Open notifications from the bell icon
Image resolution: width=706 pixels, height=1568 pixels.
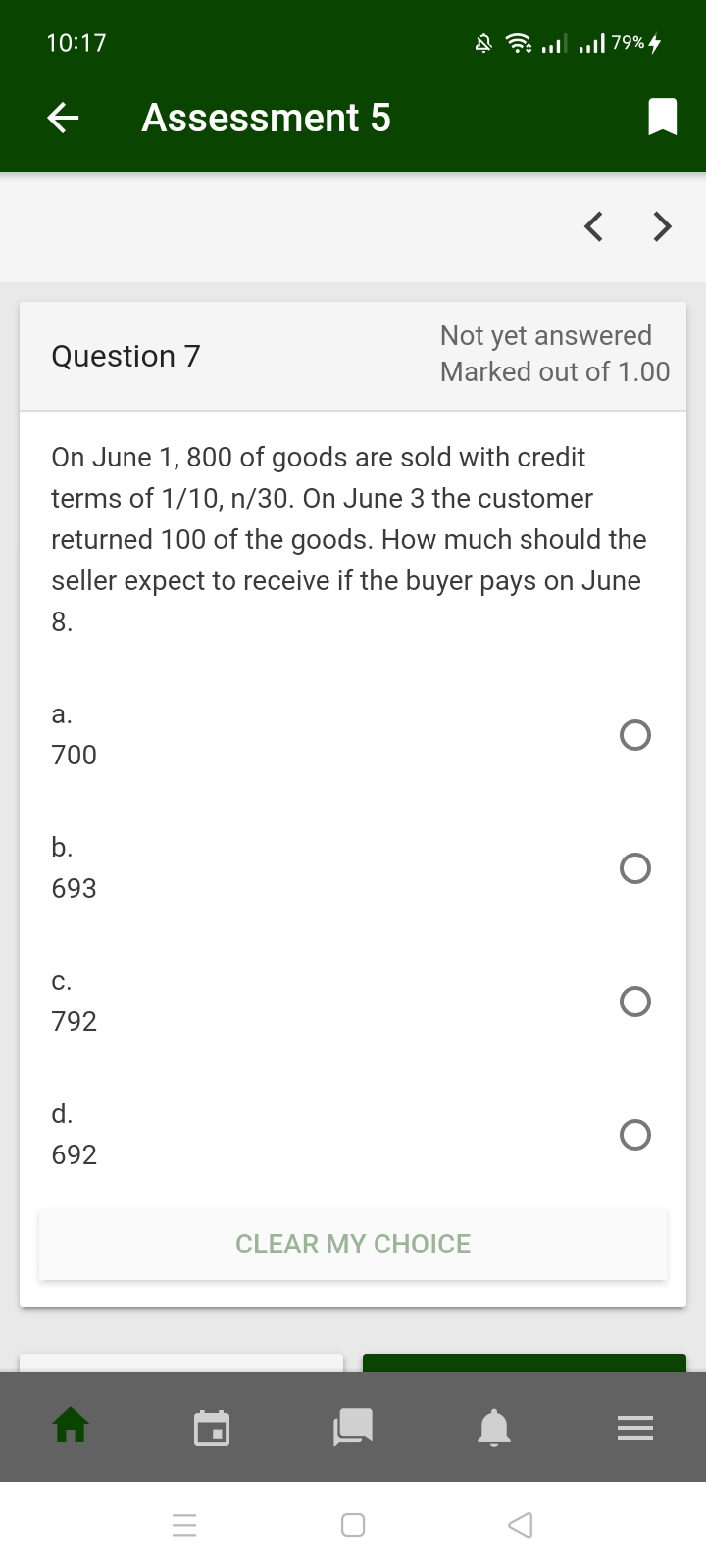494,1427
